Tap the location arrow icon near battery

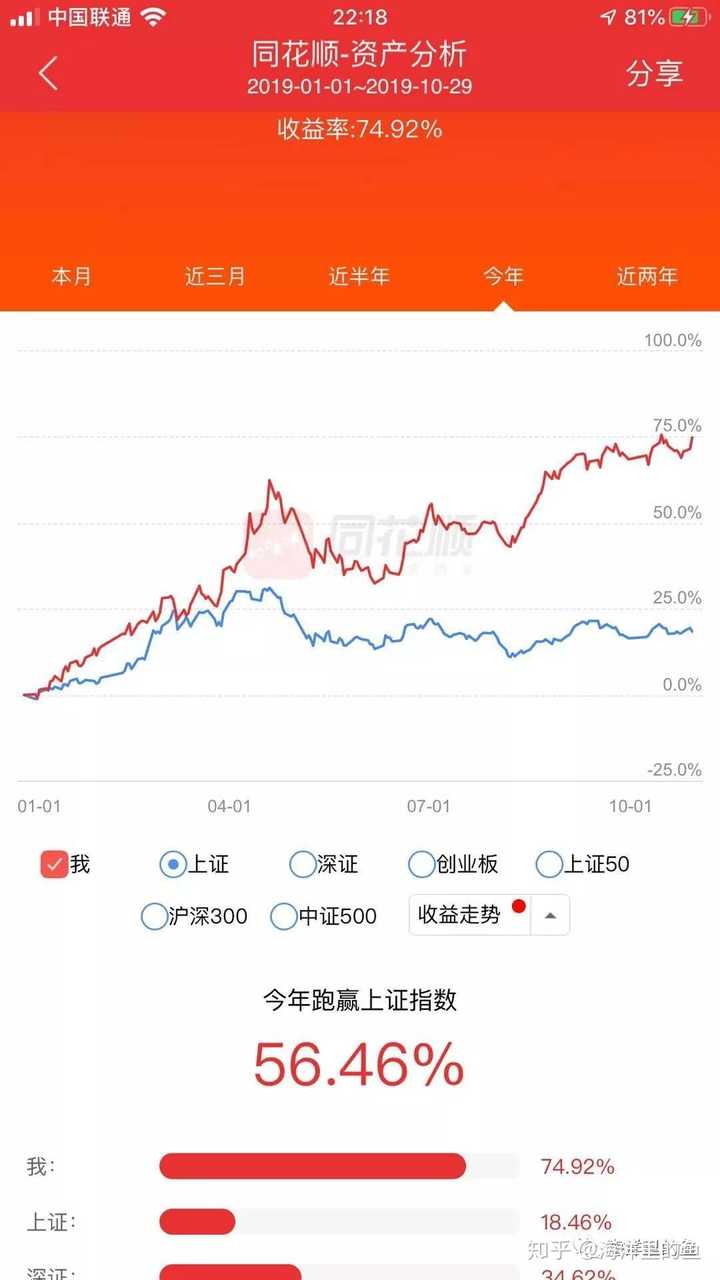tap(610, 16)
